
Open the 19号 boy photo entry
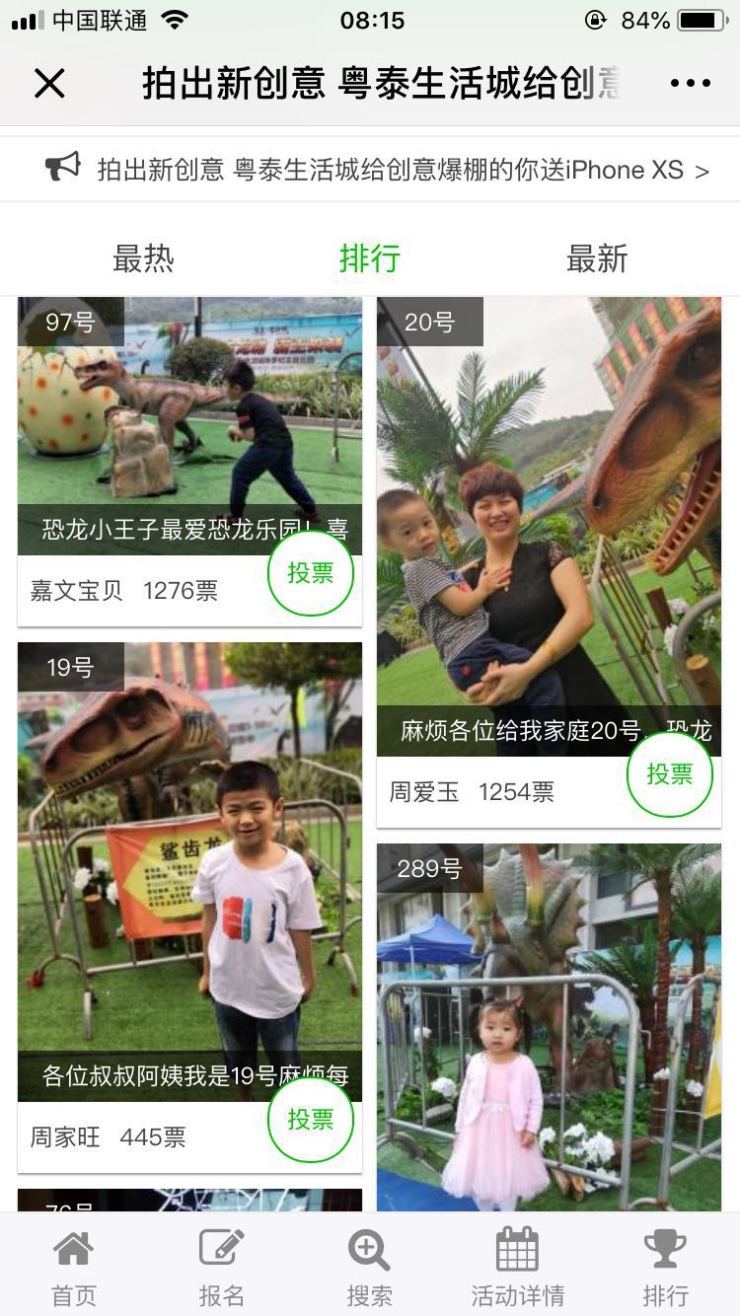coord(190,872)
